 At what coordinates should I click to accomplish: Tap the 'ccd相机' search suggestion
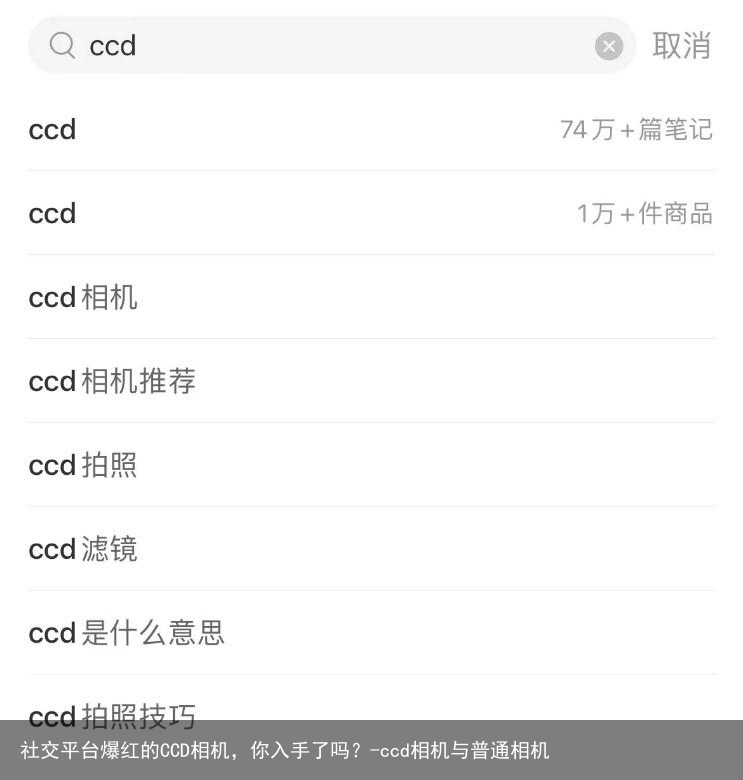(371, 297)
